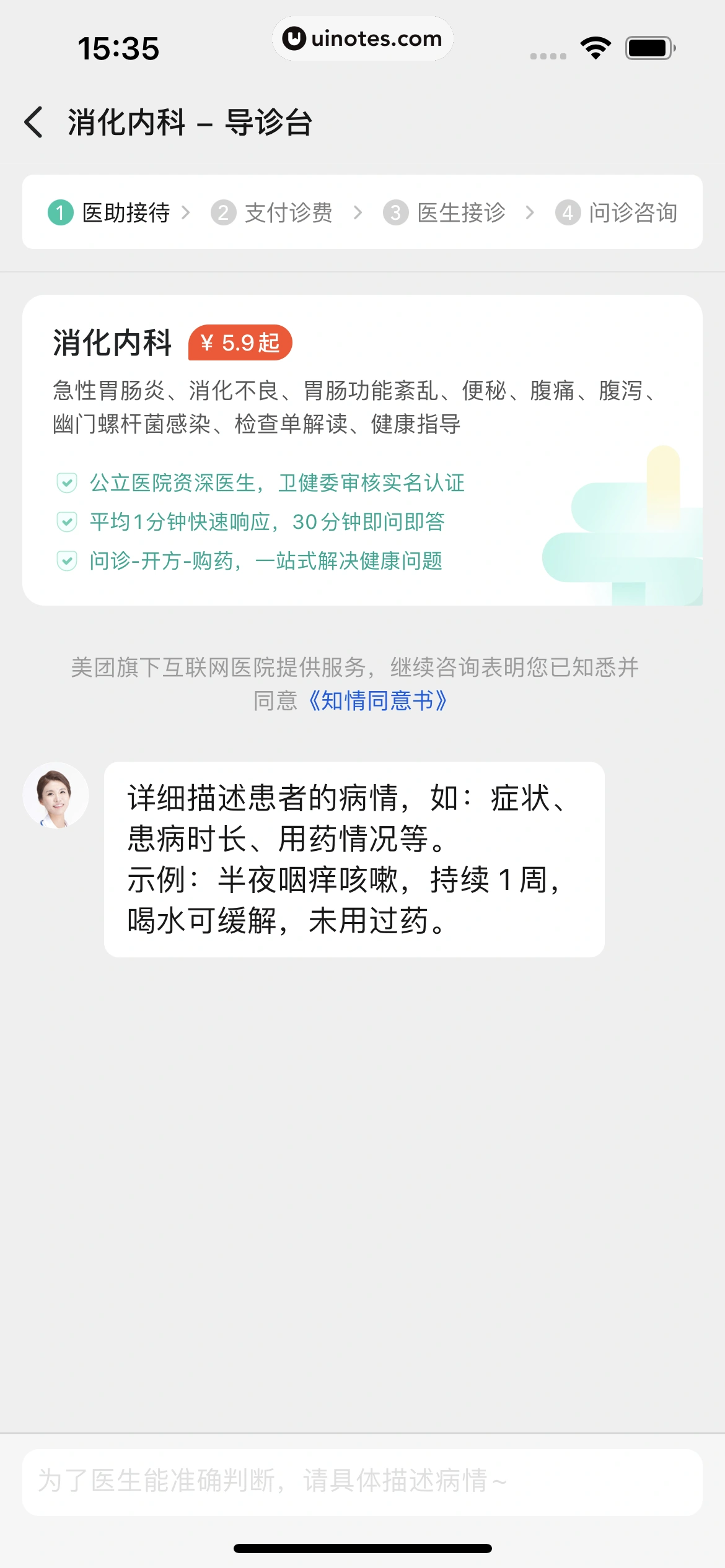The height and width of the screenshot is (1568, 725).
Task: Expand chevron between 支付诊费 and 医生接诊
Action: click(x=358, y=212)
